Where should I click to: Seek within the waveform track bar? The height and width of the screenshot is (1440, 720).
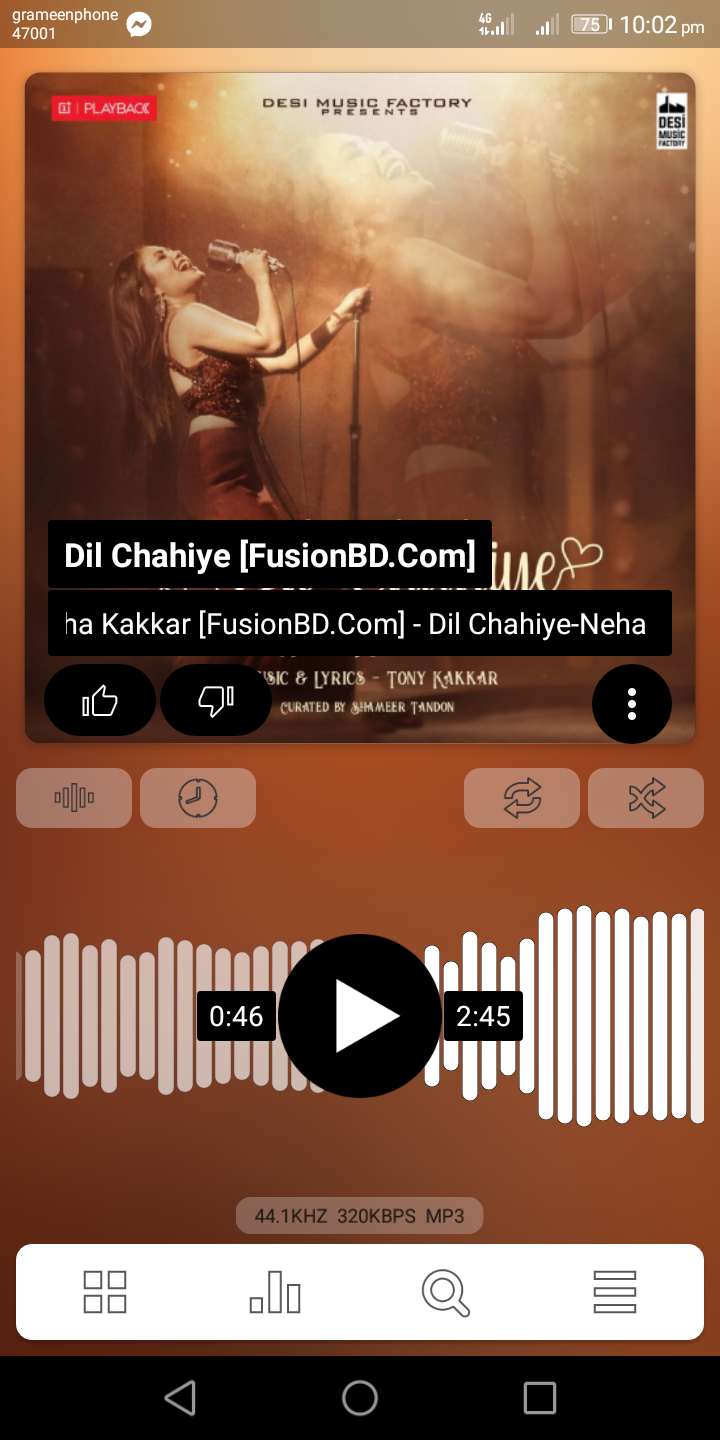coord(600,1016)
